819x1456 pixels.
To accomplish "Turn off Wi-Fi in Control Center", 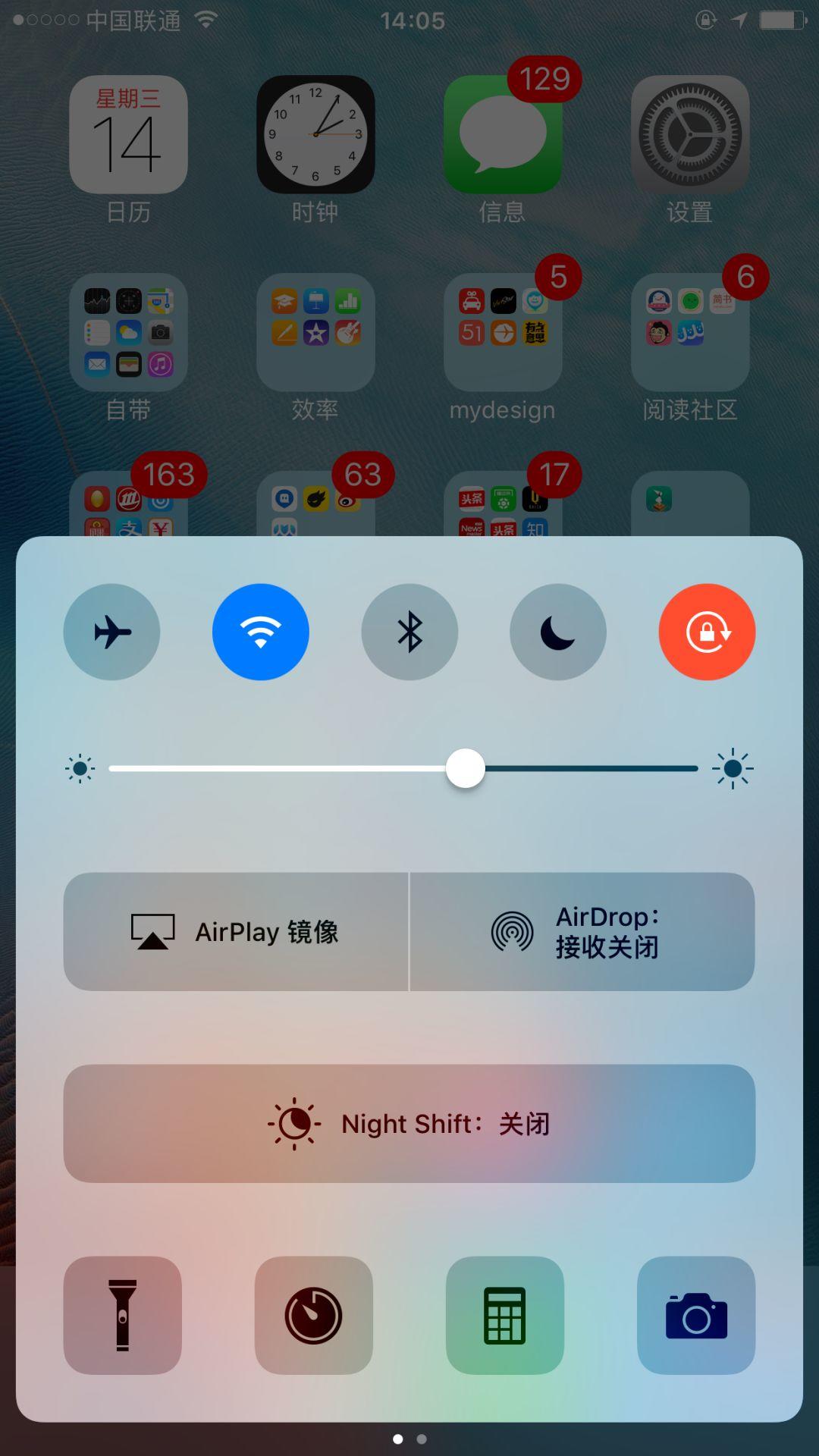I will coord(260,632).
